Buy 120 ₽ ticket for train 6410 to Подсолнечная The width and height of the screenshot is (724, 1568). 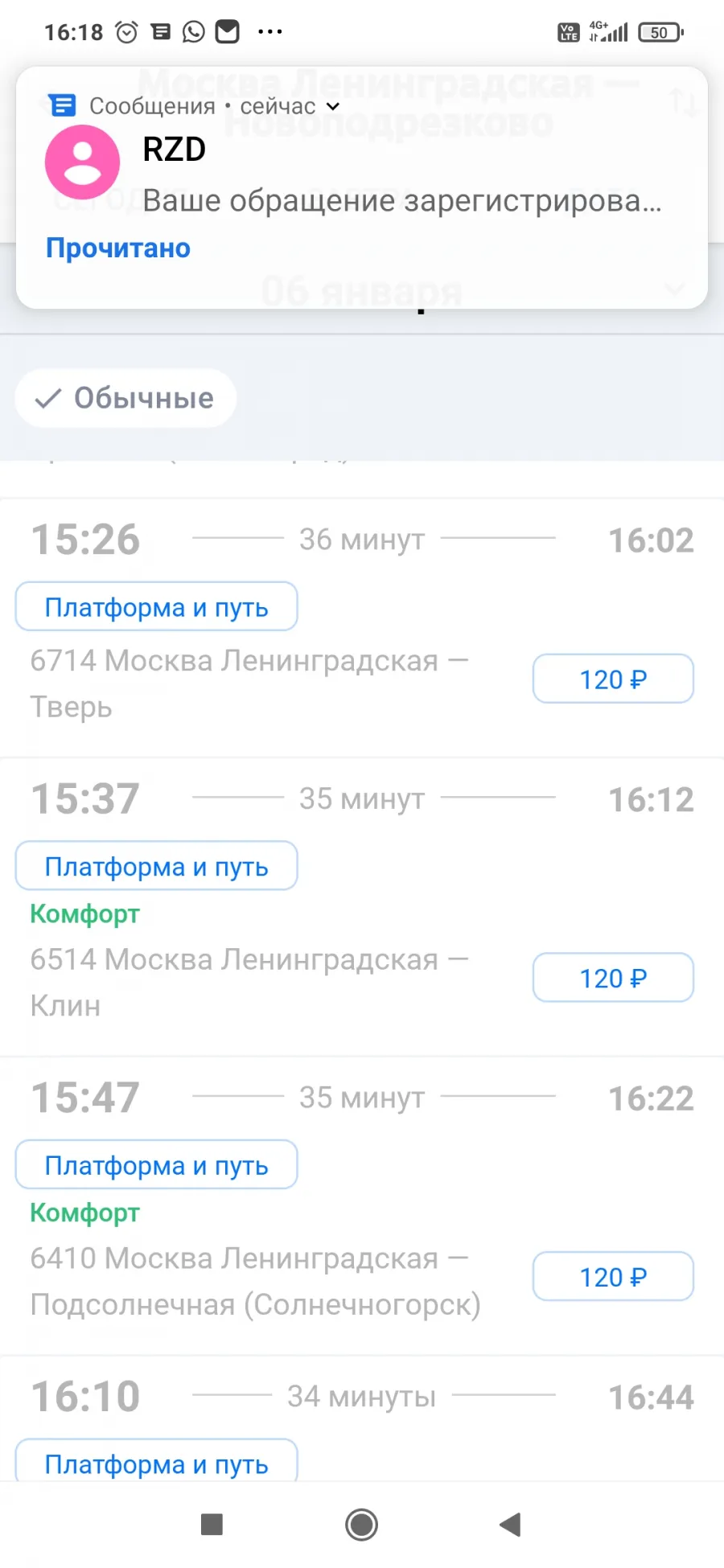(x=613, y=1277)
